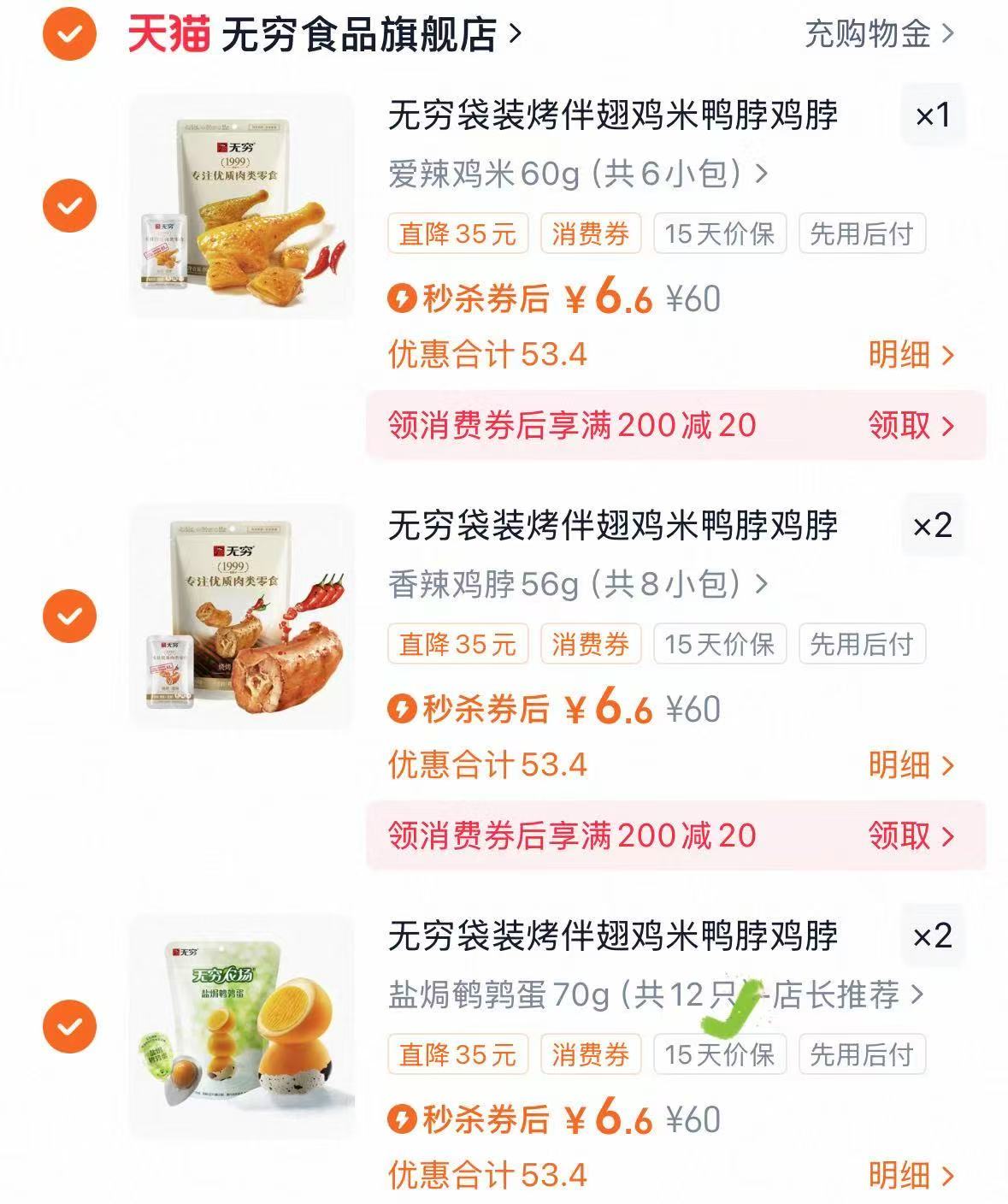This screenshot has width=1008, height=1204.
Task: Open 明细 for 盐焗鹌鹑蛋 discounts
Action: (902, 1177)
